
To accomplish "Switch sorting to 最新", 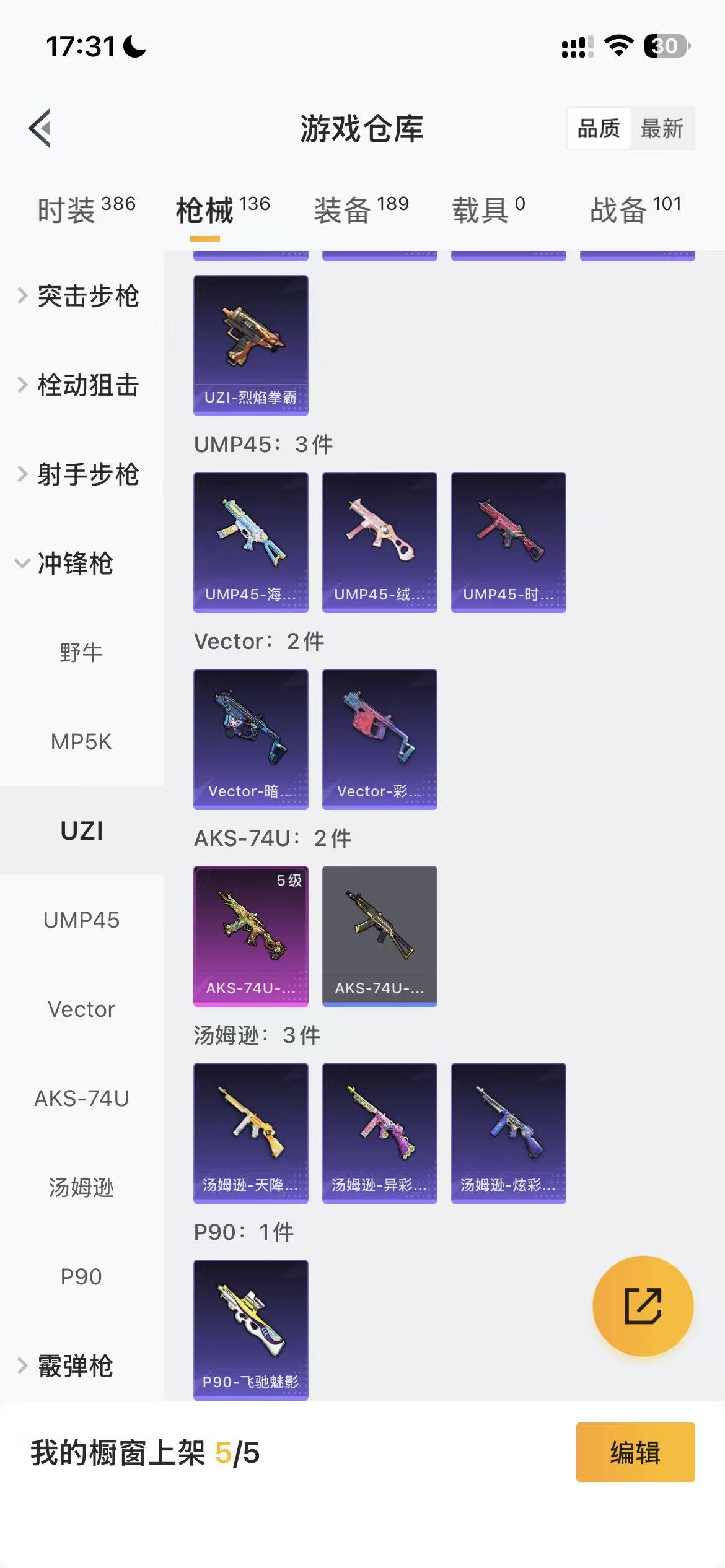I will (x=662, y=129).
